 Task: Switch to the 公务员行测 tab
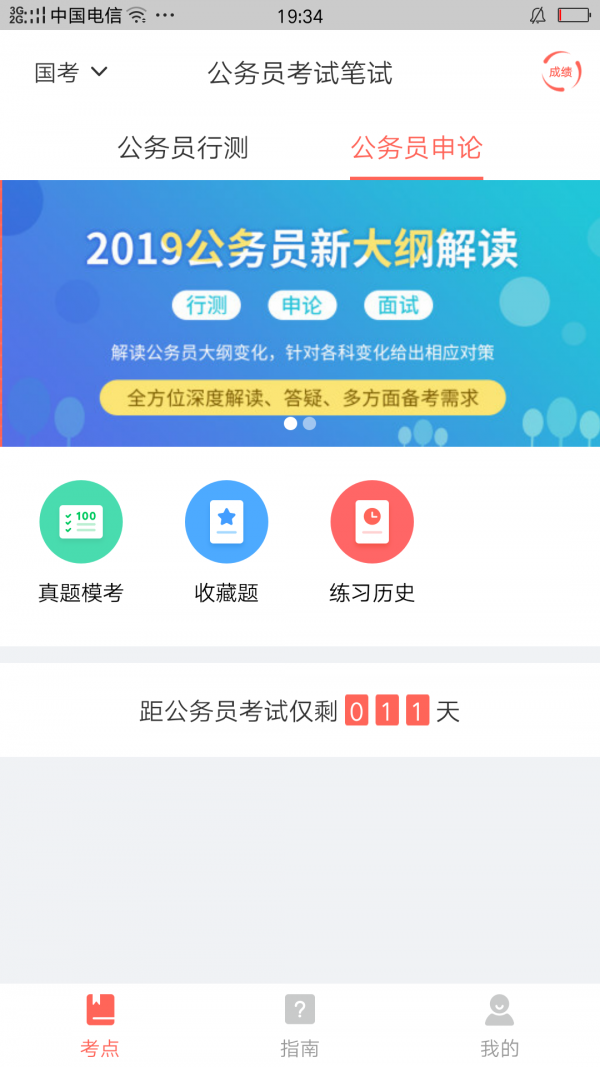click(183, 149)
